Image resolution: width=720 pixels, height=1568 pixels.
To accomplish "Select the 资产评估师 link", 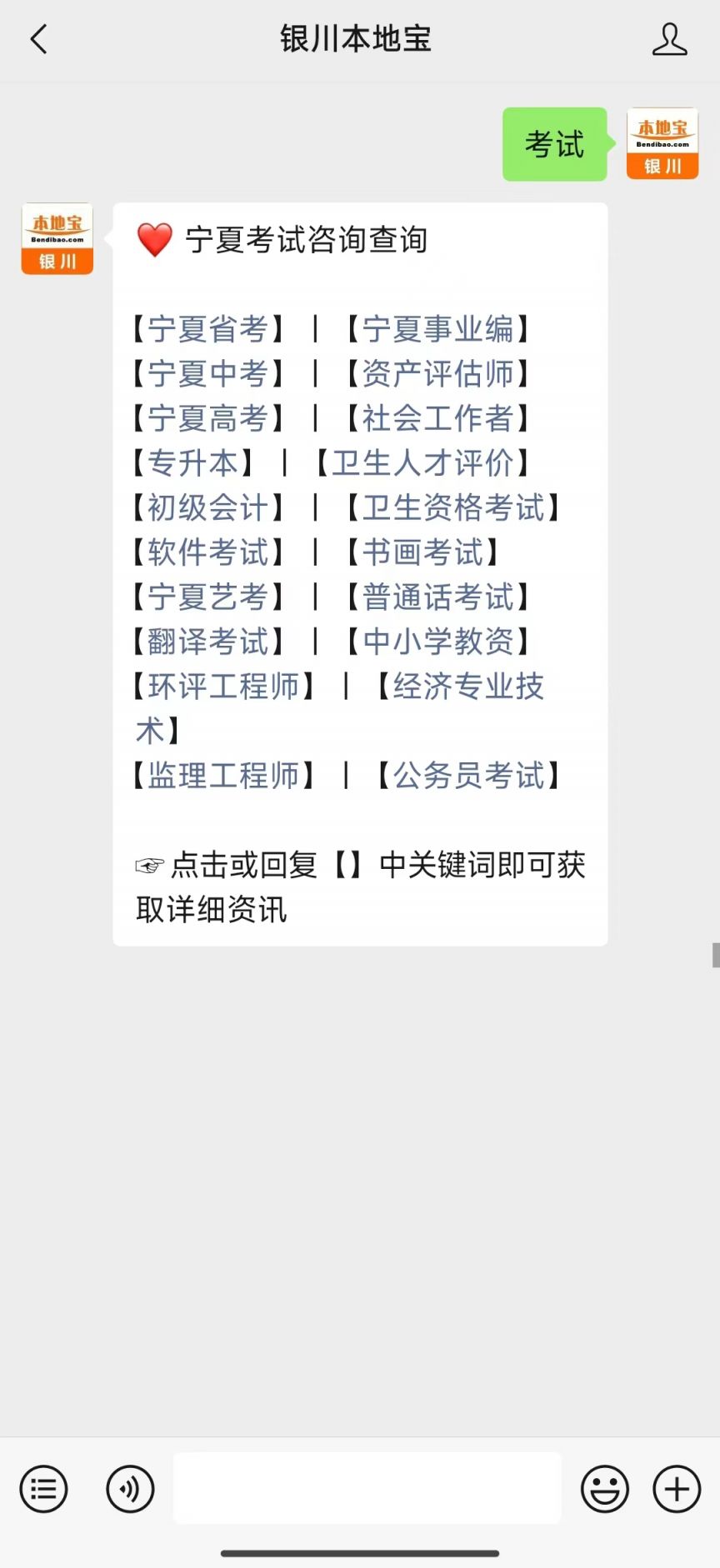I will click(x=437, y=374).
